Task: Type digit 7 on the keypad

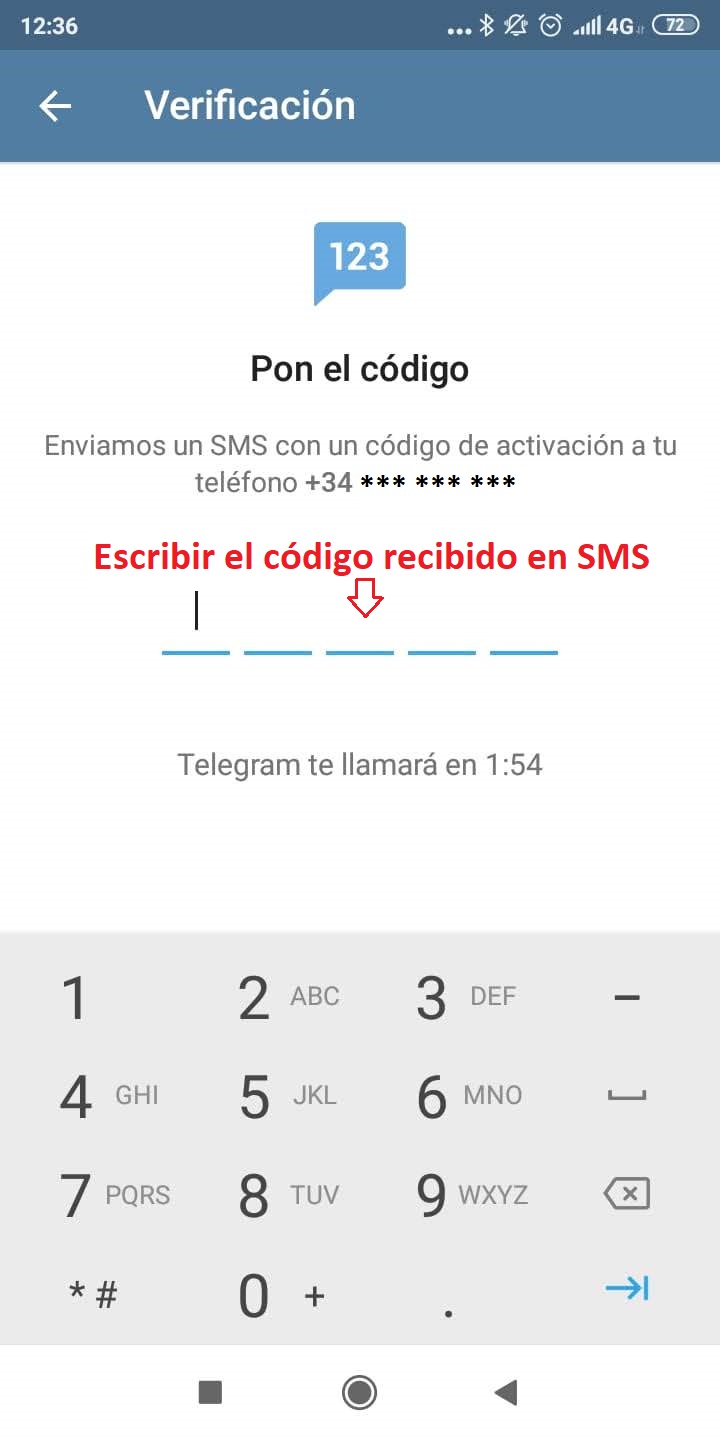Action: 92,1195
